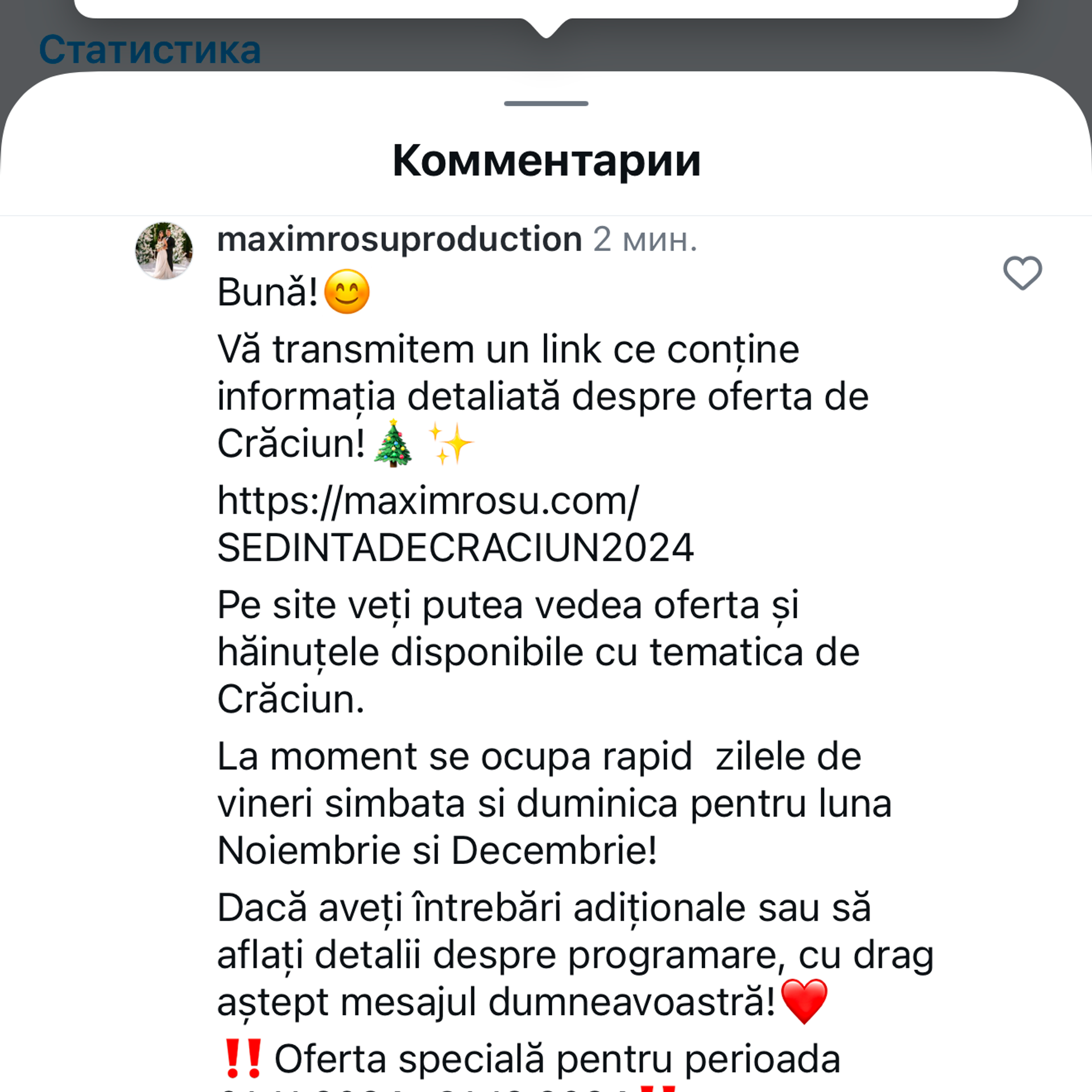
Task: Tap the maximrosuproduction username
Action: click(x=399, y=239)
